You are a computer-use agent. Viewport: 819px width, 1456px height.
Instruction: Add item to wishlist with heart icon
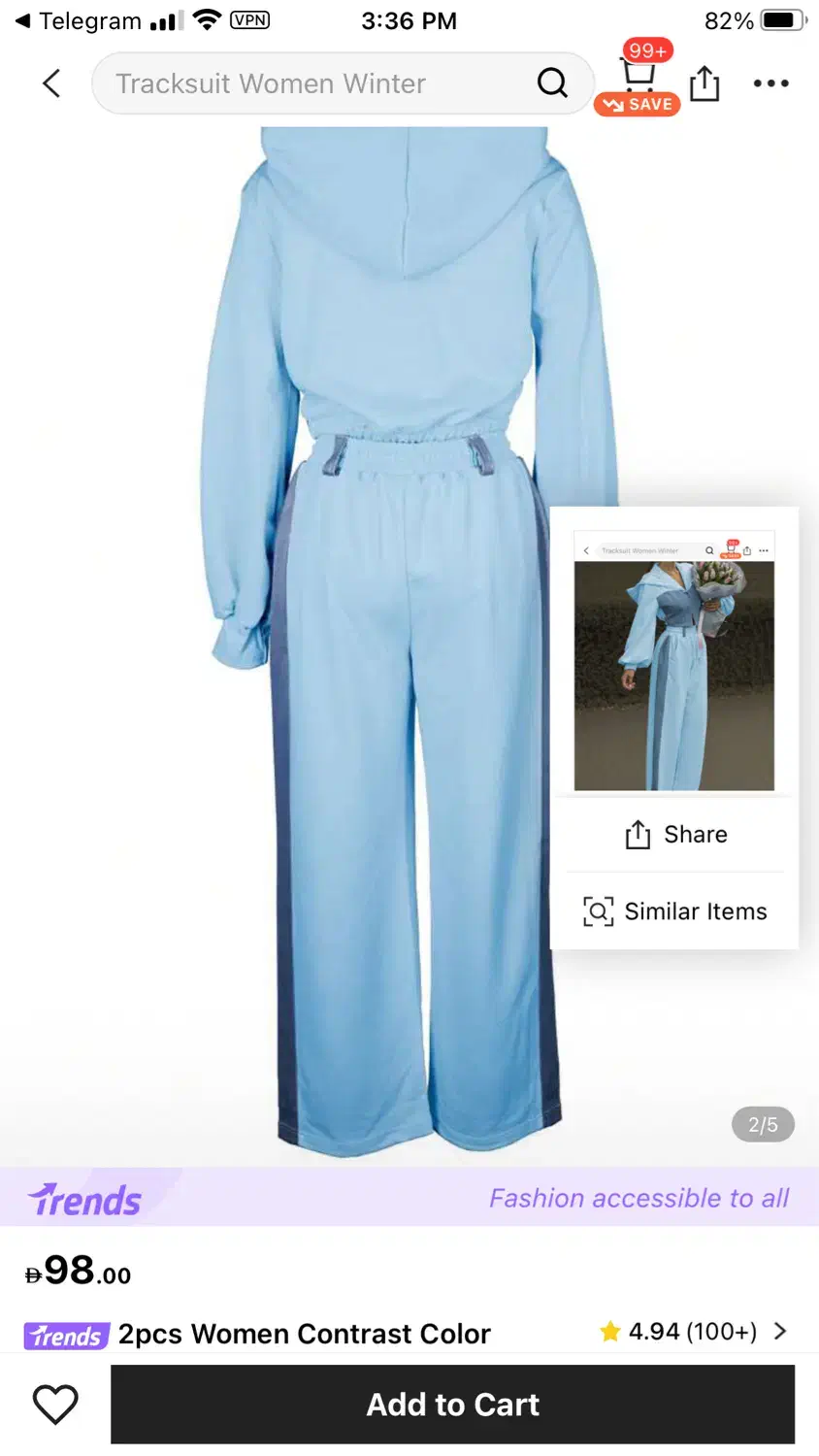(x=55, y=1405)
